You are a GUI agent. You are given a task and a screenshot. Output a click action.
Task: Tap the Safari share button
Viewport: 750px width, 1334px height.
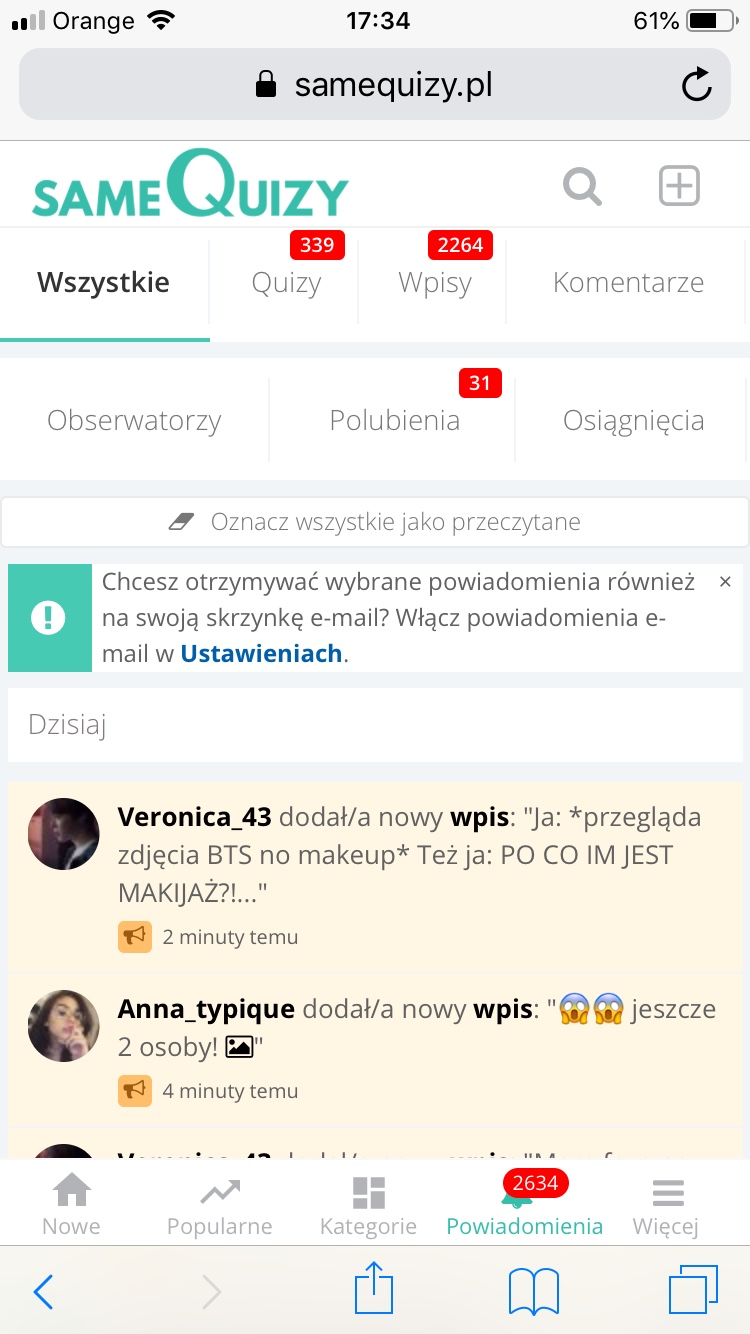[x=375, y=1291]
